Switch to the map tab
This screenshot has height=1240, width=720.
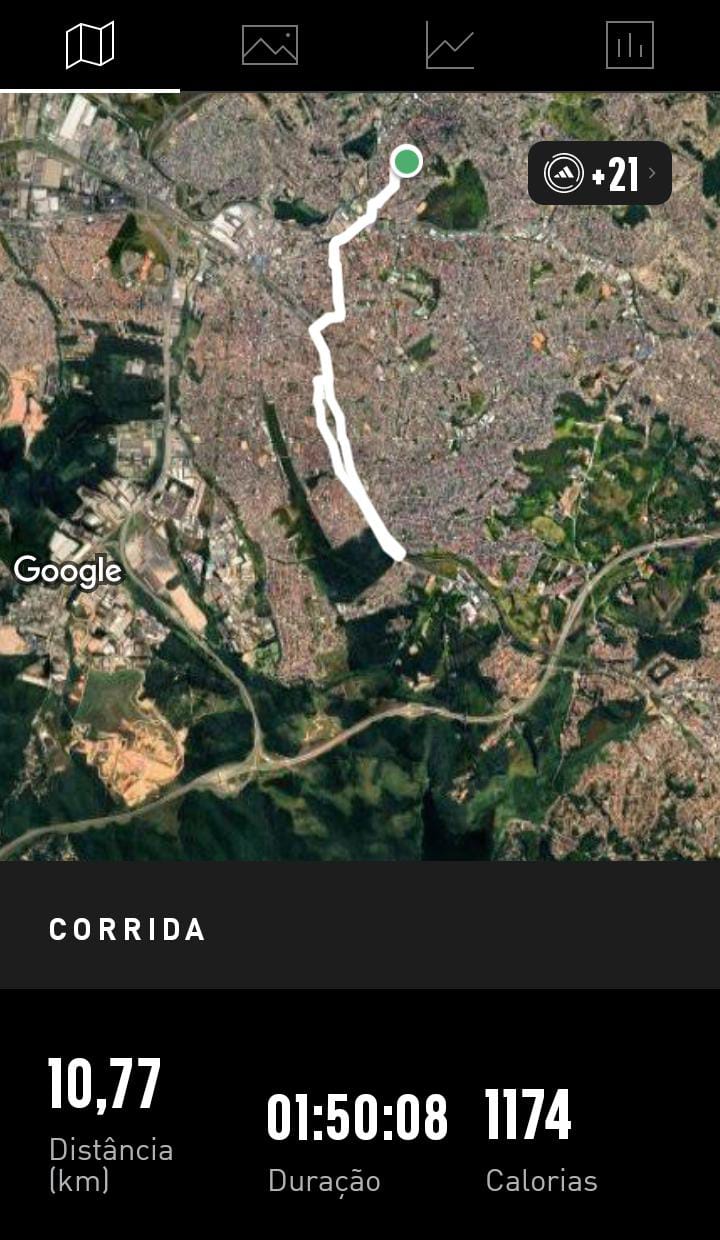point(90,45)
